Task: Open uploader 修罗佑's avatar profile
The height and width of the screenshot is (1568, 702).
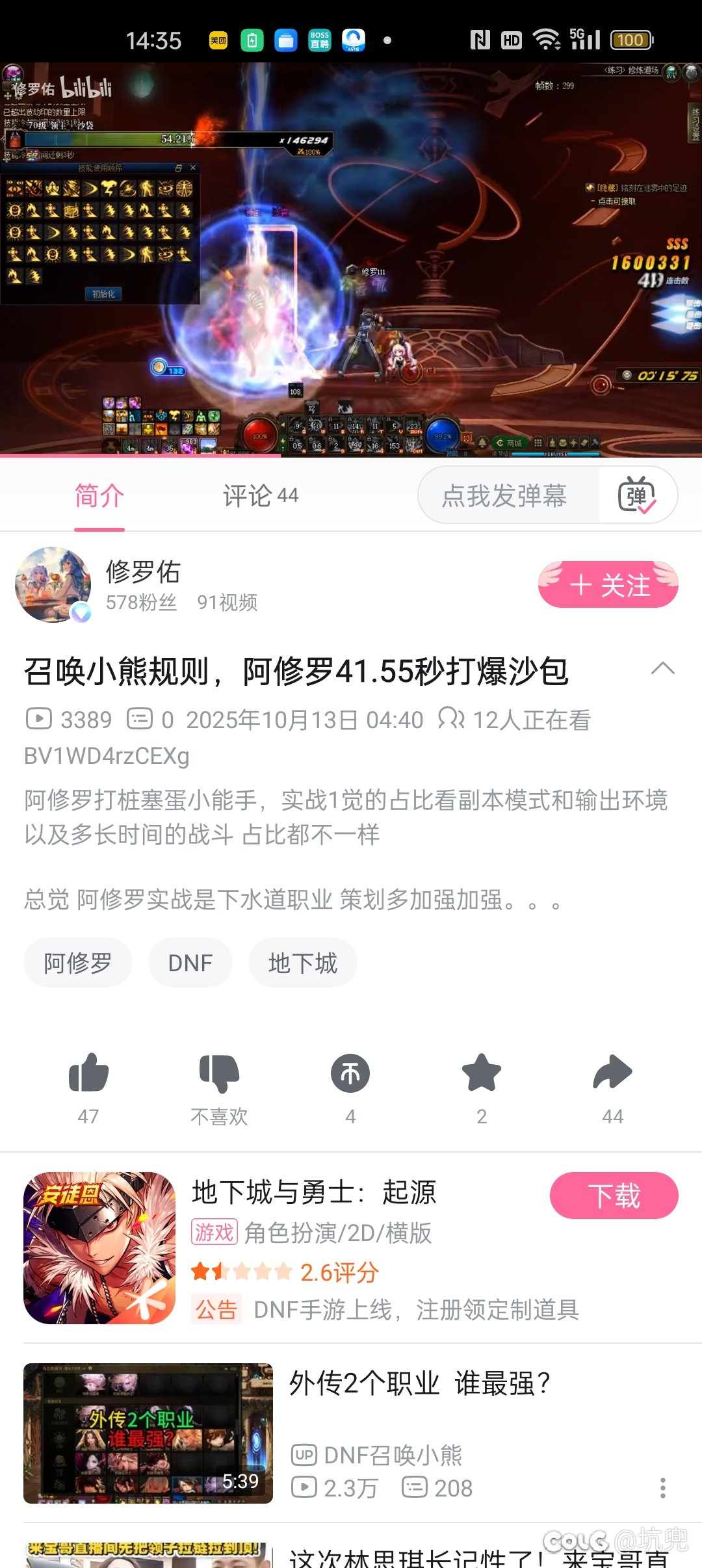Action: 53,584
